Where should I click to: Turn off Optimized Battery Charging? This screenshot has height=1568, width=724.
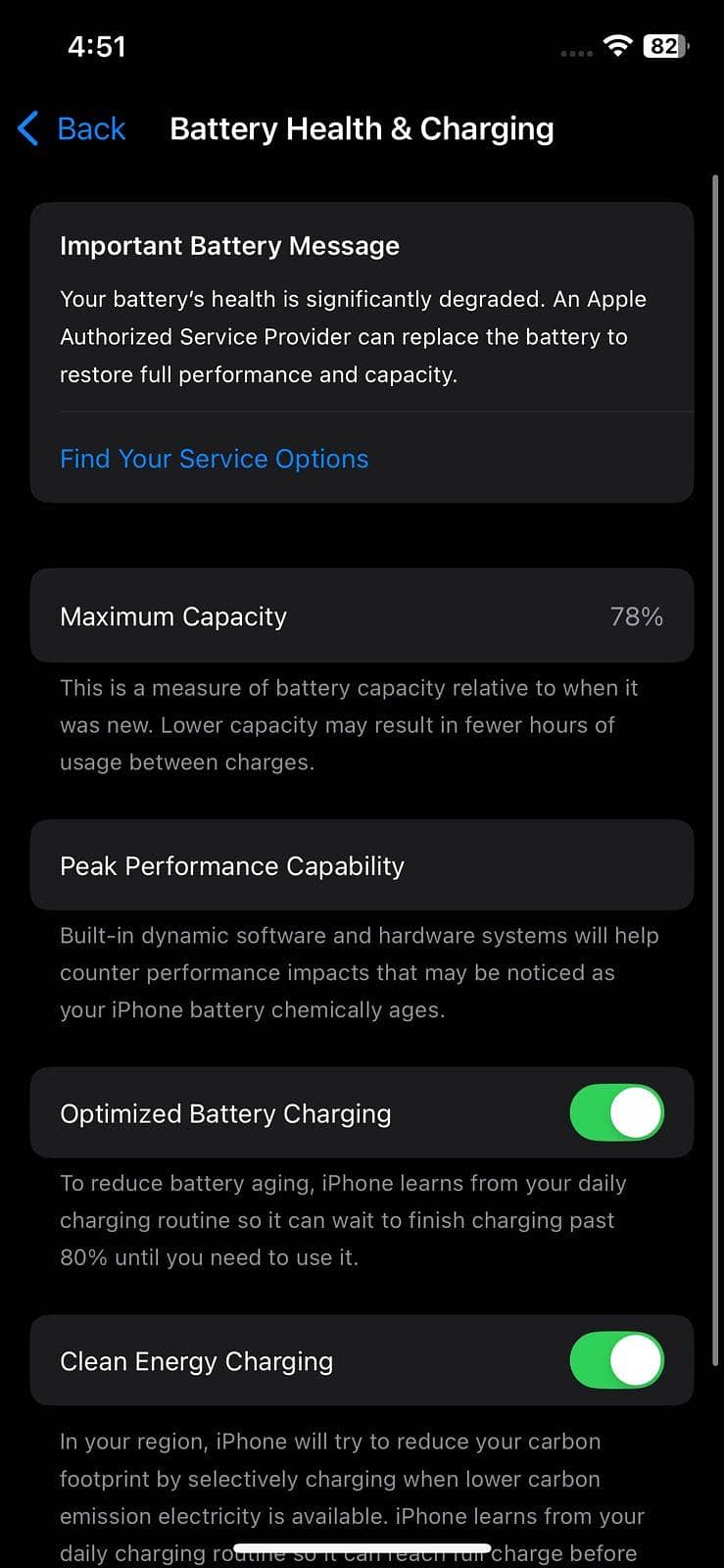(616, 1112)
